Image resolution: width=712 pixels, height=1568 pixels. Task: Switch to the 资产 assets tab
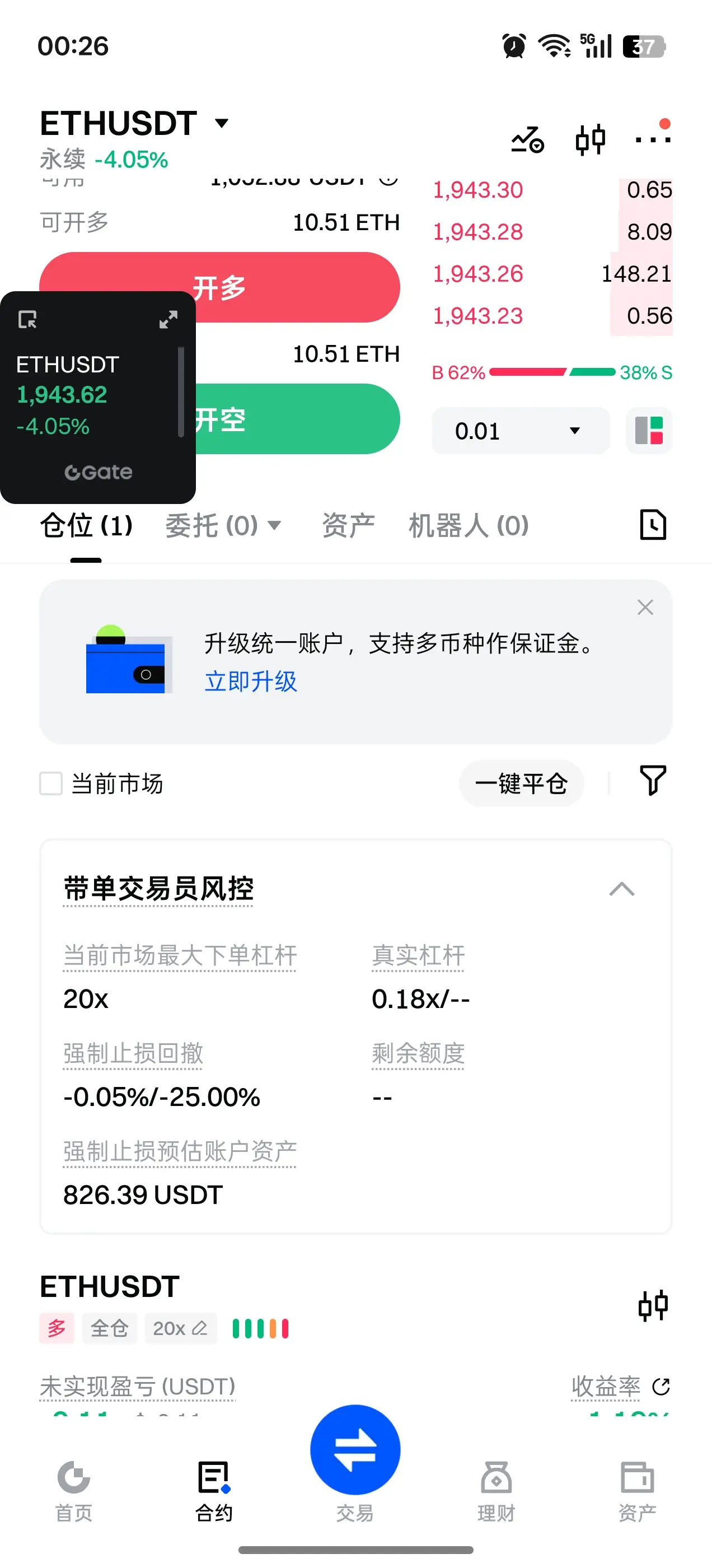point(348,525)
